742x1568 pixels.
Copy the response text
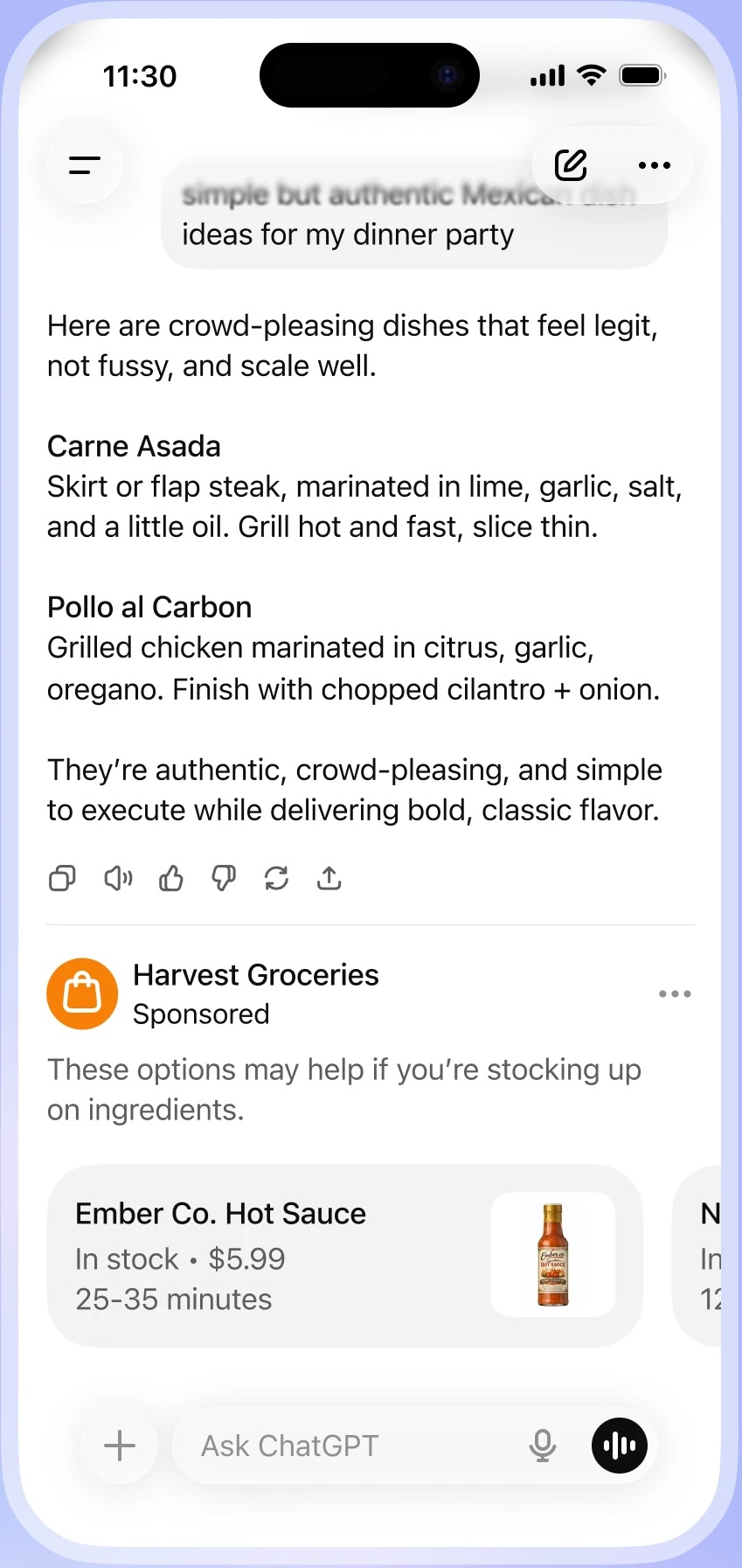click(x=61, y=878)
